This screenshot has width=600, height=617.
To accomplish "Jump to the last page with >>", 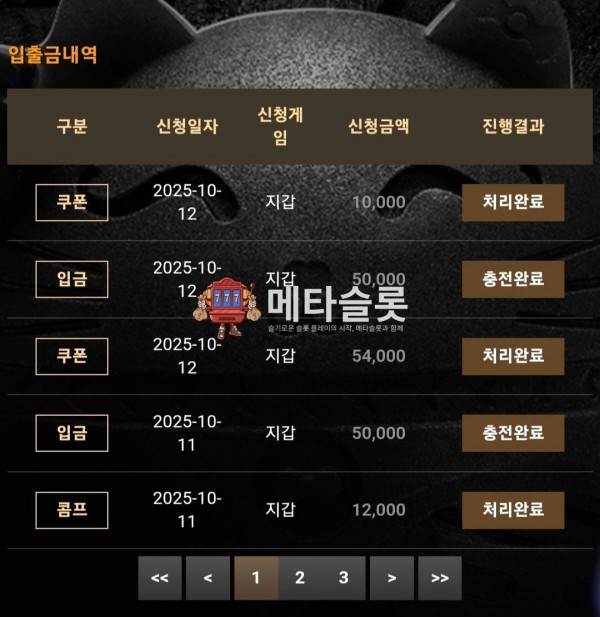I will pos(439,578).
